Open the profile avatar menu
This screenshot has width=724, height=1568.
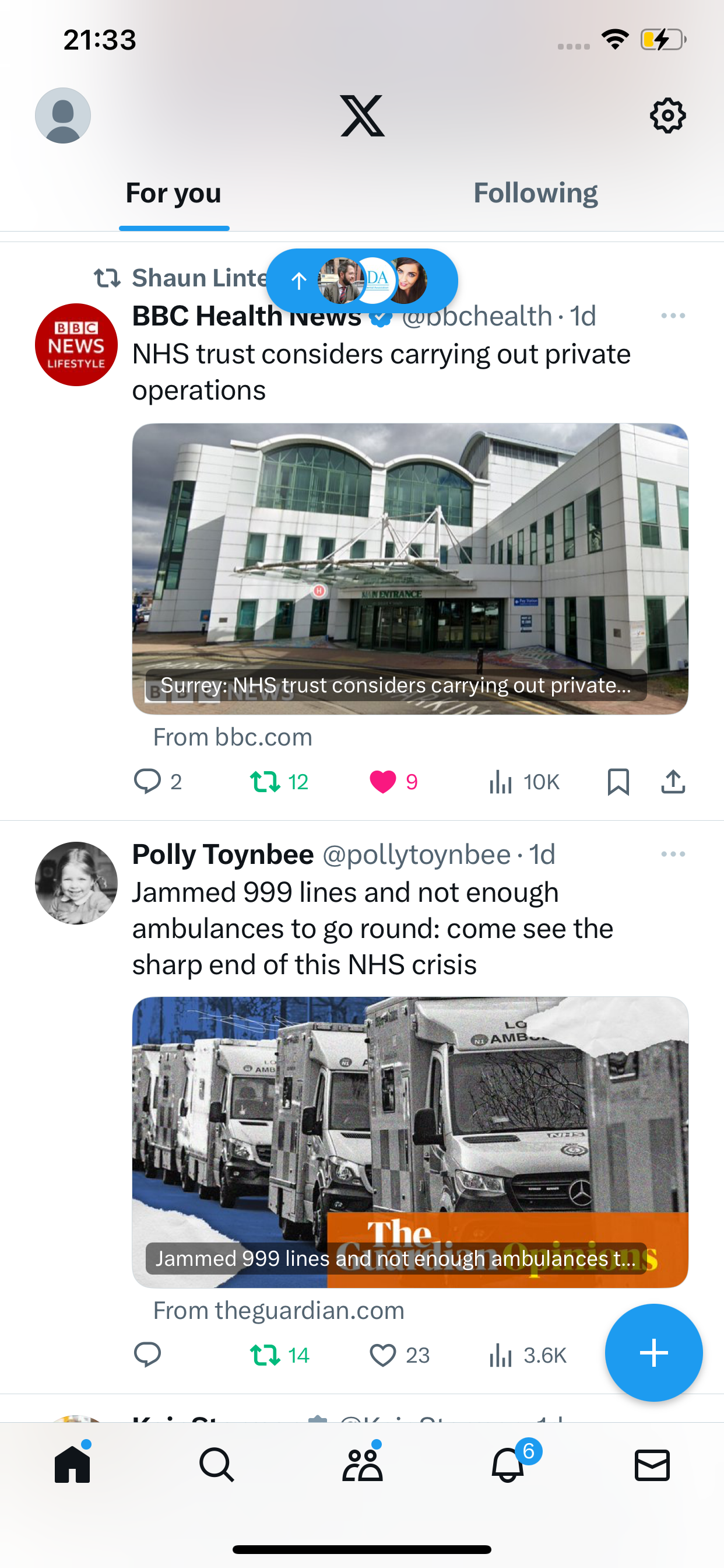coord(63,116)
